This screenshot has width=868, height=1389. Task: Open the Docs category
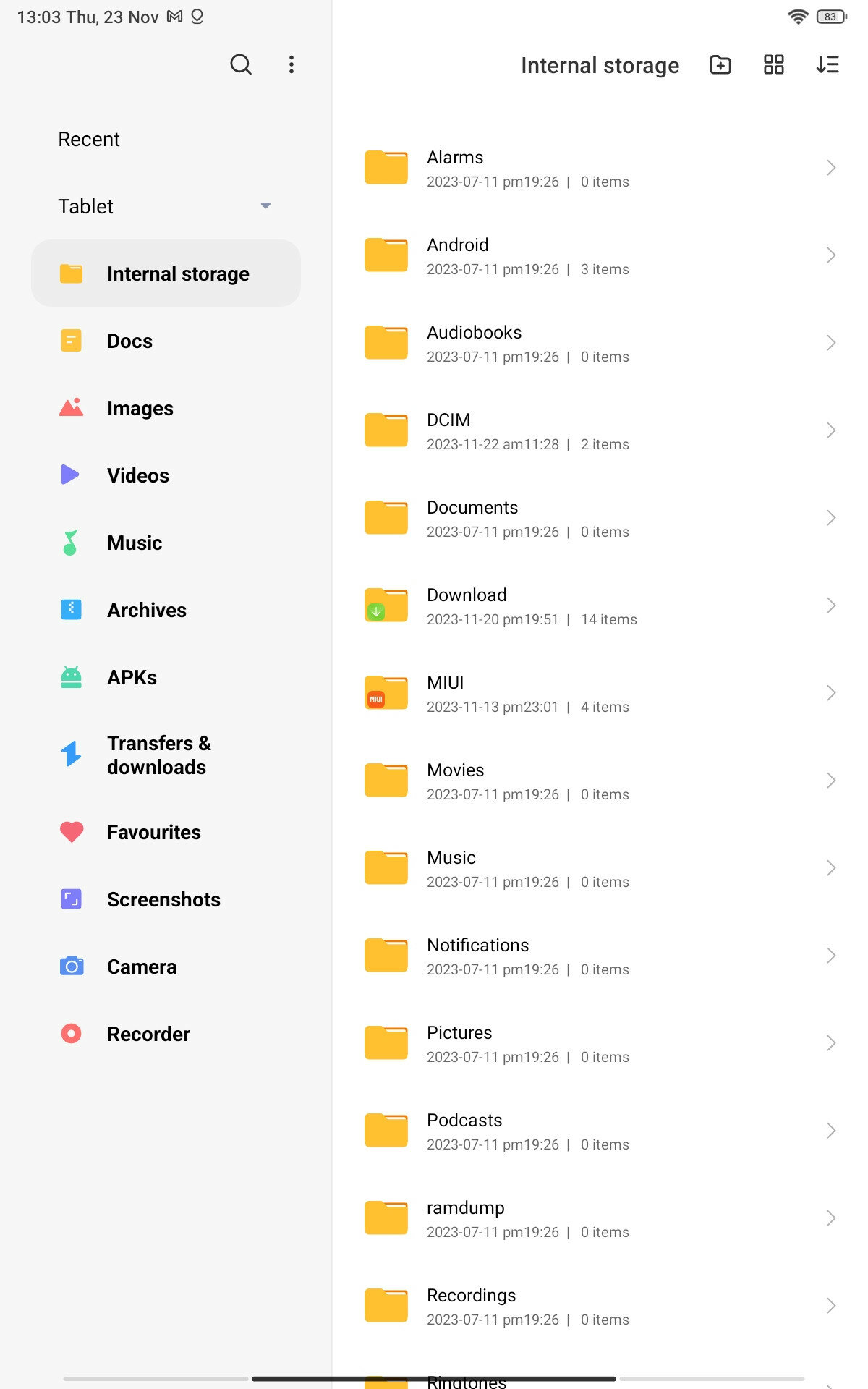[166, 341]
